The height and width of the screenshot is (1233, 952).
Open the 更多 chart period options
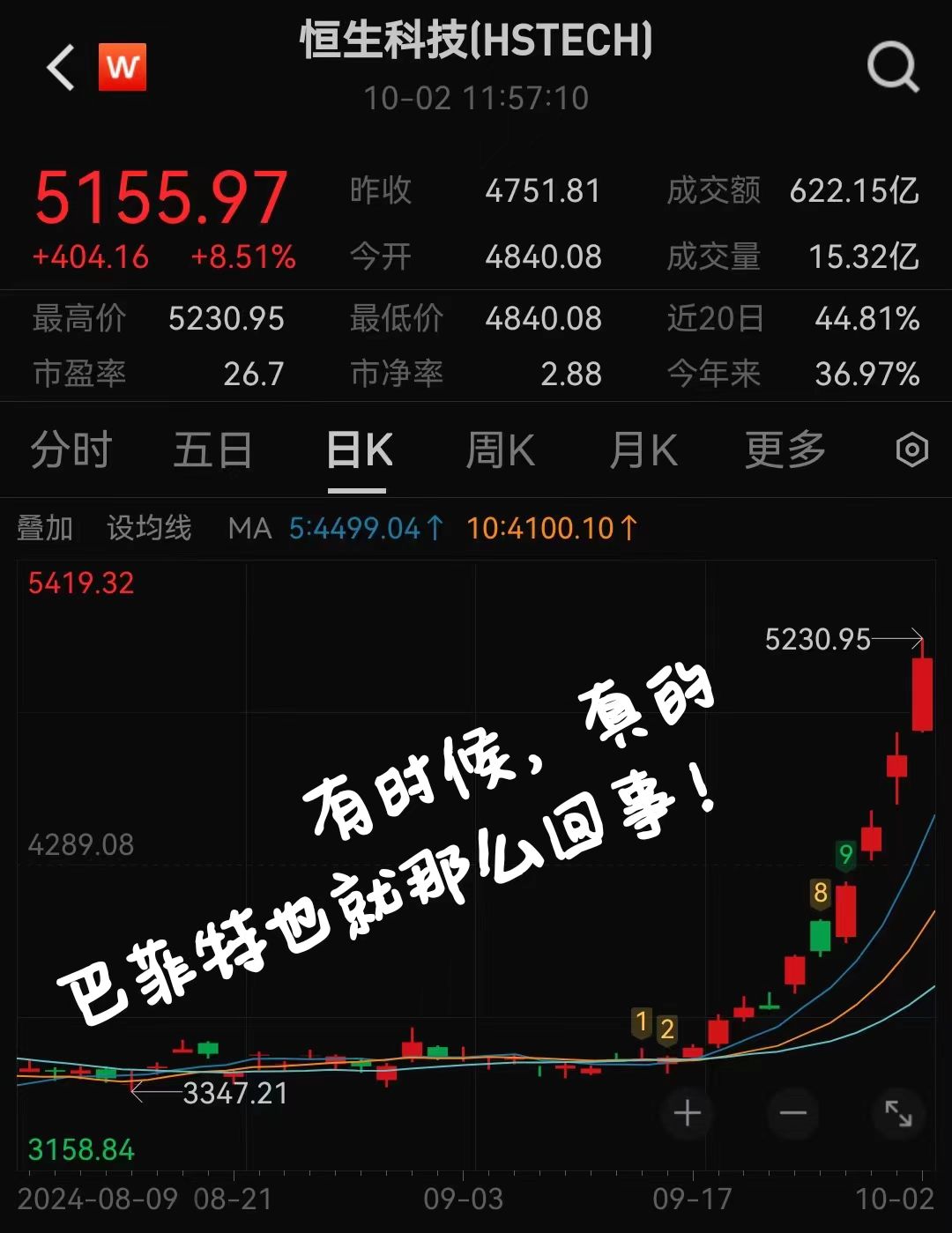tap(785, 450)
